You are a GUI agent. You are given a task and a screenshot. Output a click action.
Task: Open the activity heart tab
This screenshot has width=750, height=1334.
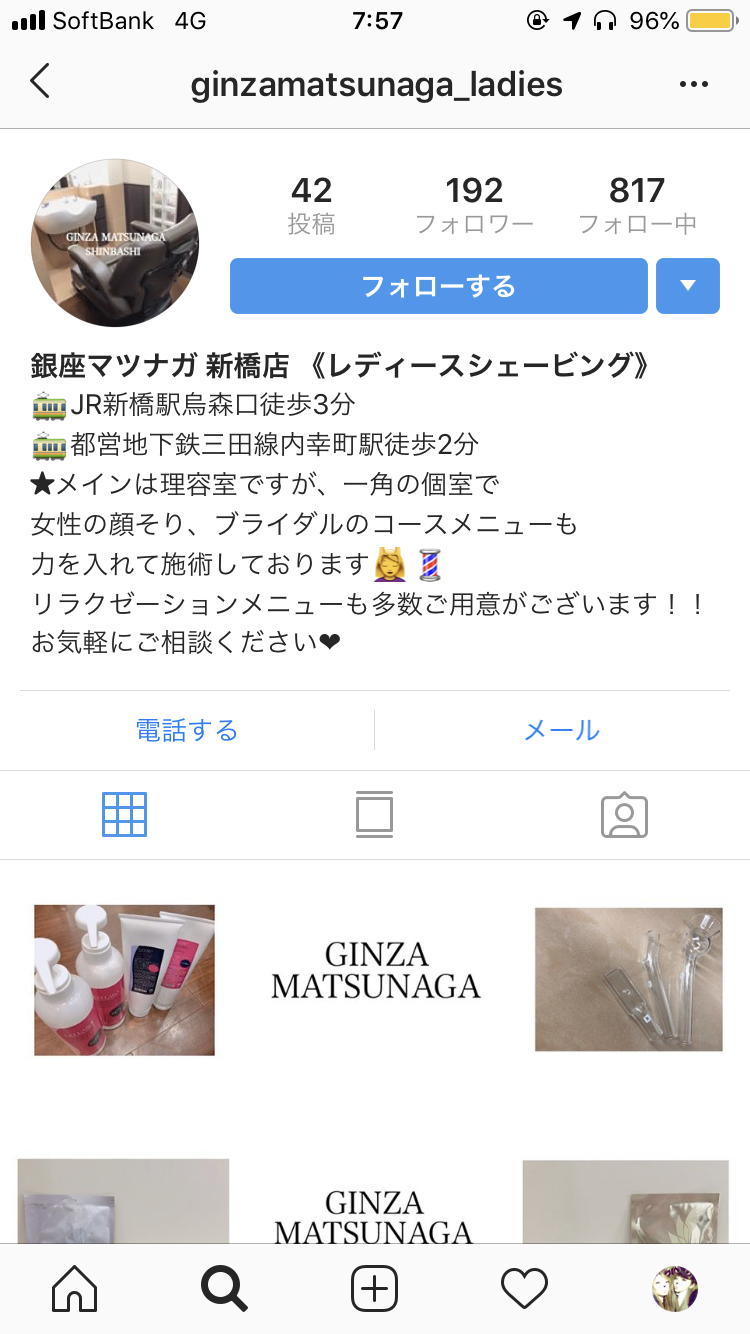coord(524,1289)
